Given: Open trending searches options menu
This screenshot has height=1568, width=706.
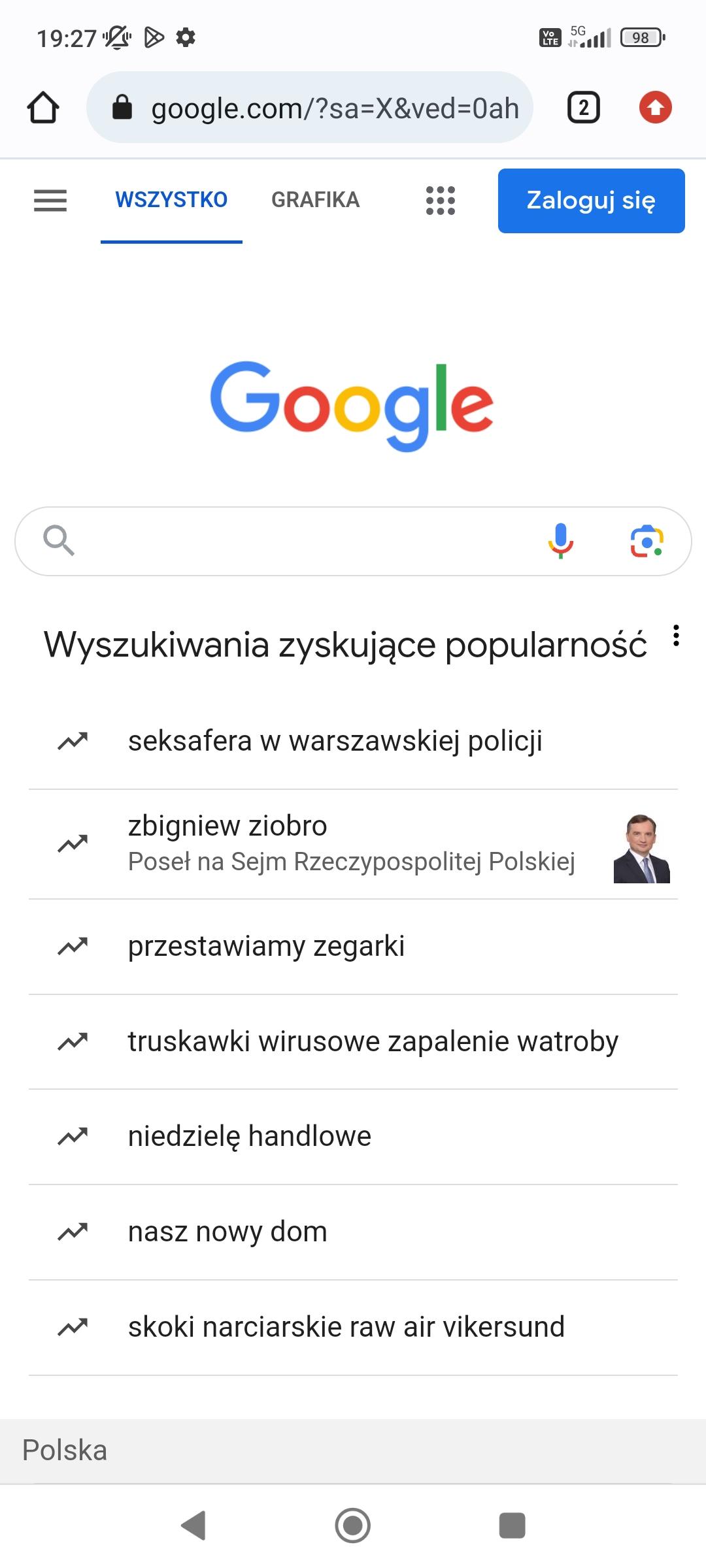Looking at the screenshot, I should pyautogui.click(x=676, y=635).
